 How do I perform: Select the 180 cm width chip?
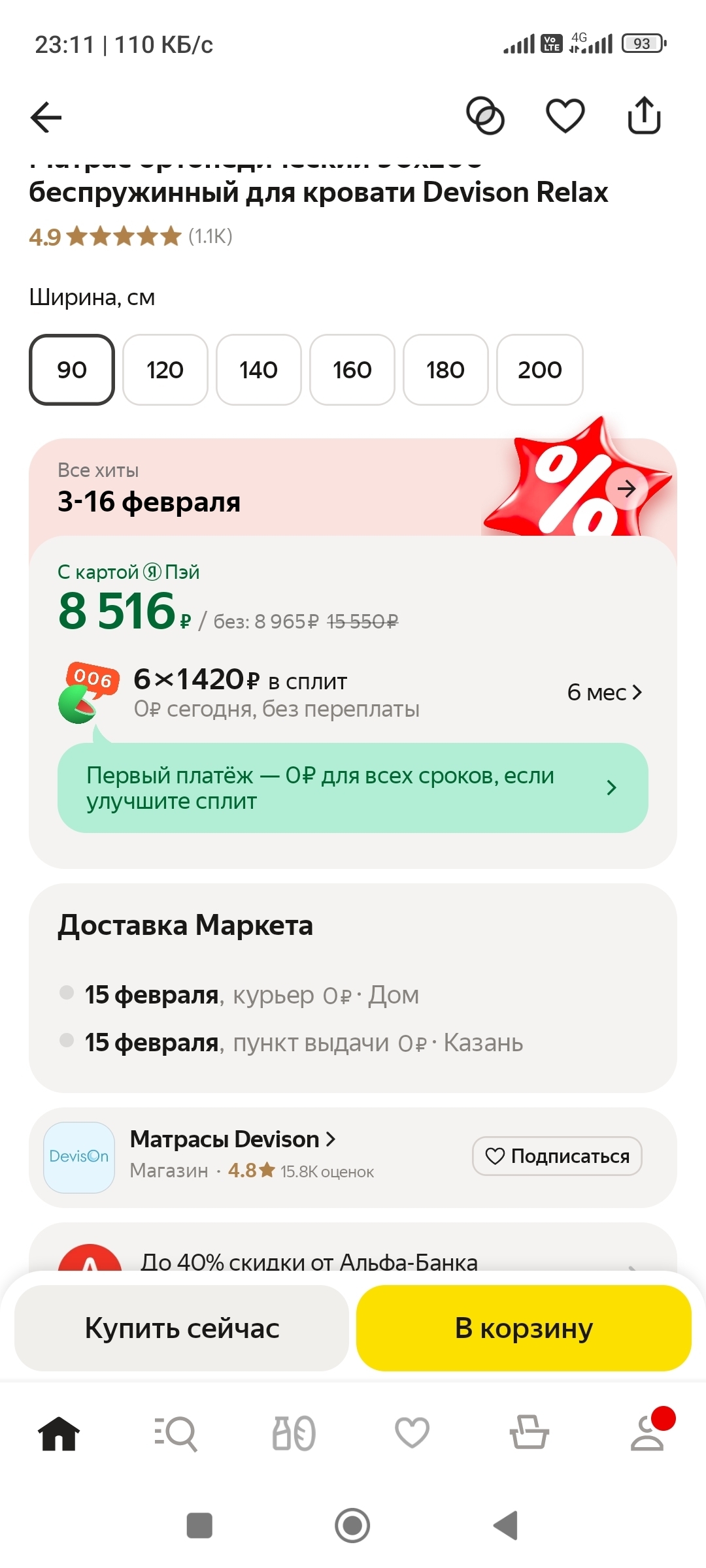coord(445,370)
